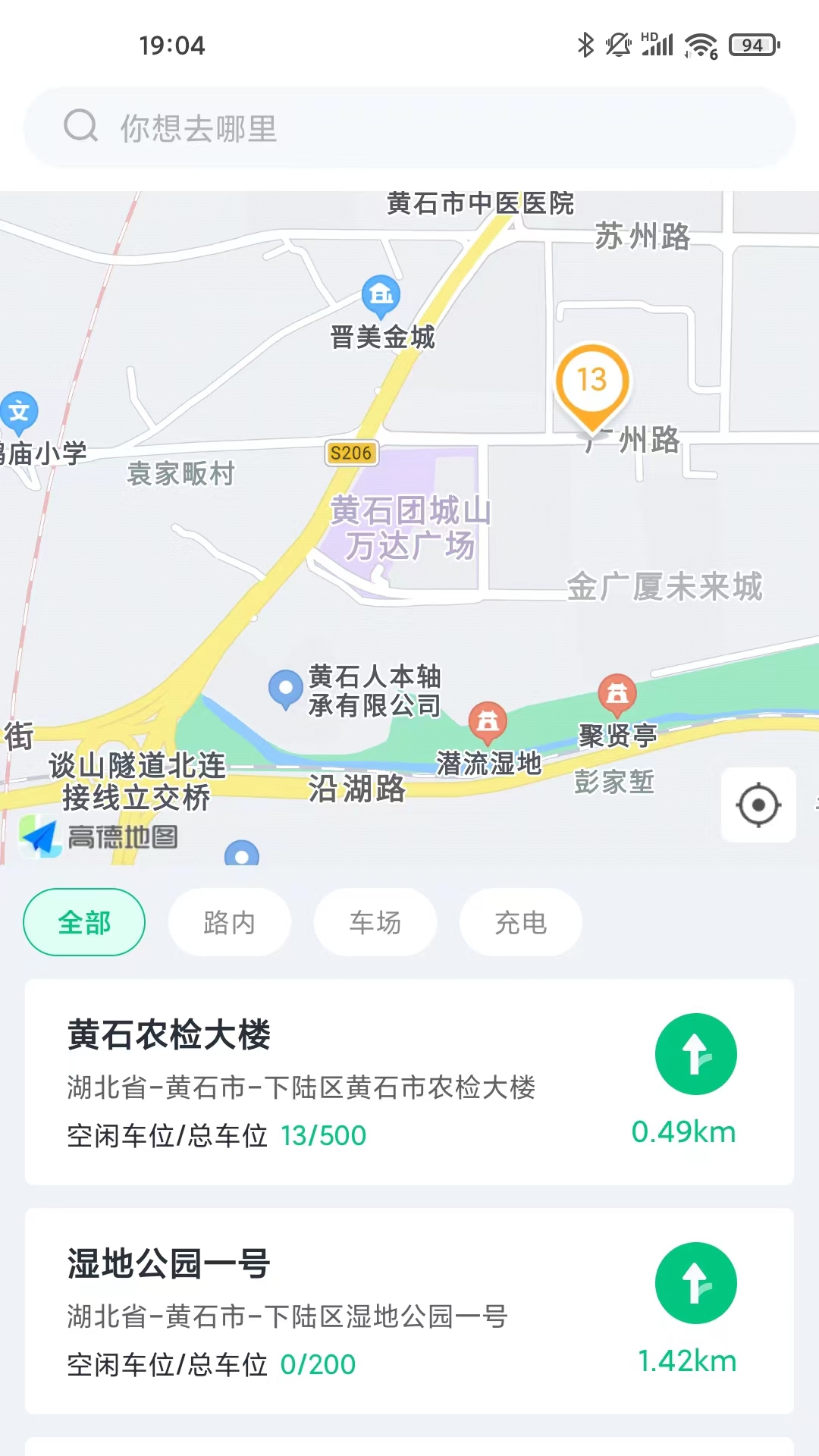Open navigation to 湿地公园一号 via green arrow
819x1456 pixels.
pyautogui.click(x=695, y=1282)
